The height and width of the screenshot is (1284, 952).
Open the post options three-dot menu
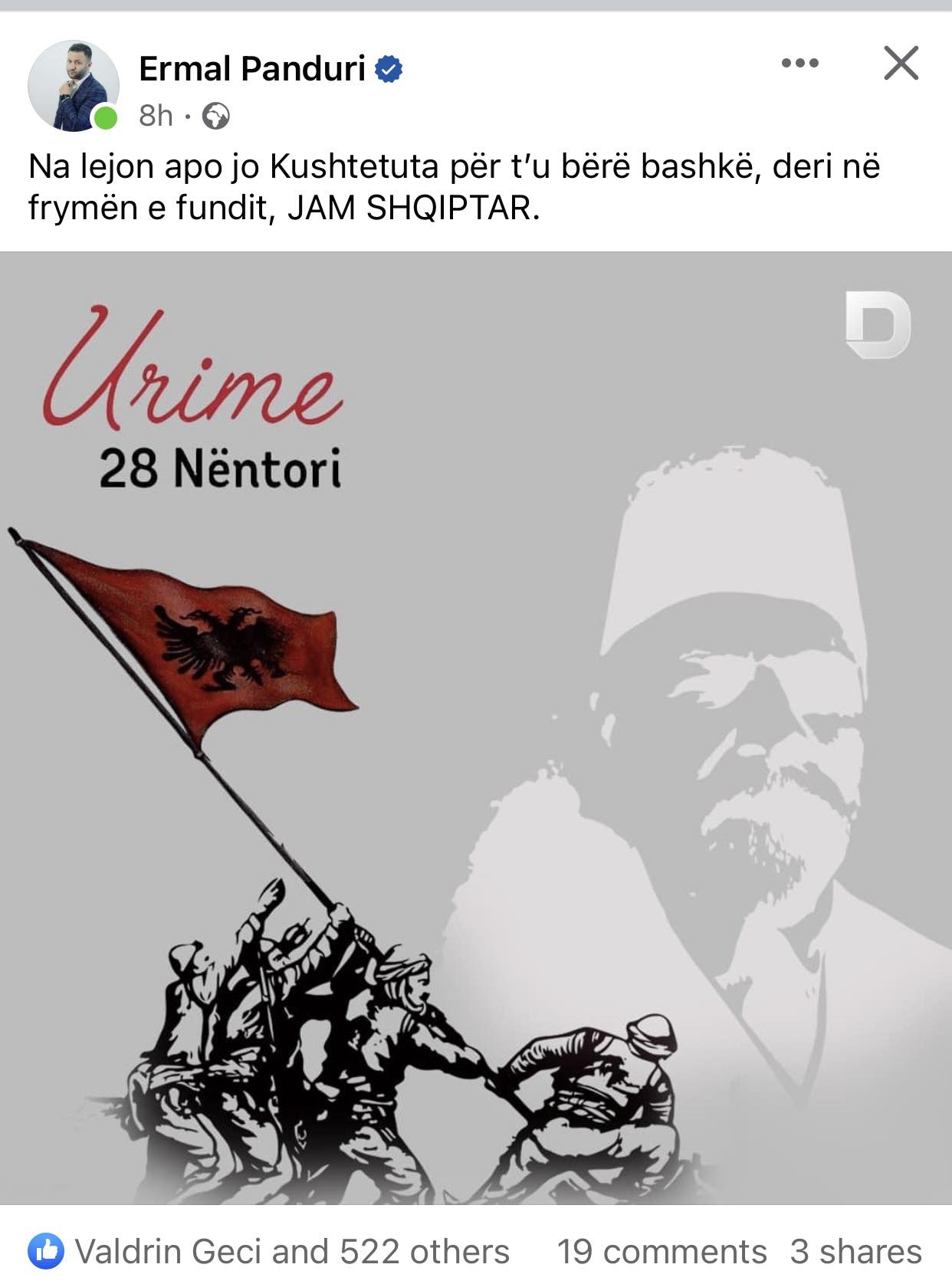pyautogui.click(x=799, y=63)
